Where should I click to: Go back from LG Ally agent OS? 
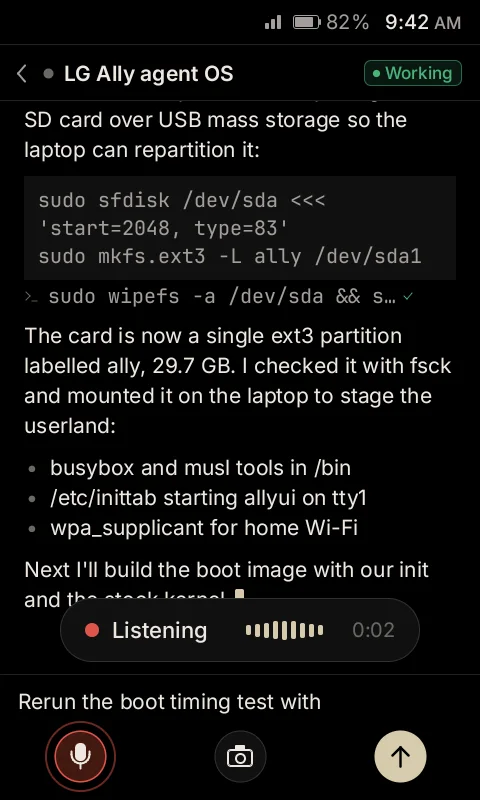pos(21,74)
